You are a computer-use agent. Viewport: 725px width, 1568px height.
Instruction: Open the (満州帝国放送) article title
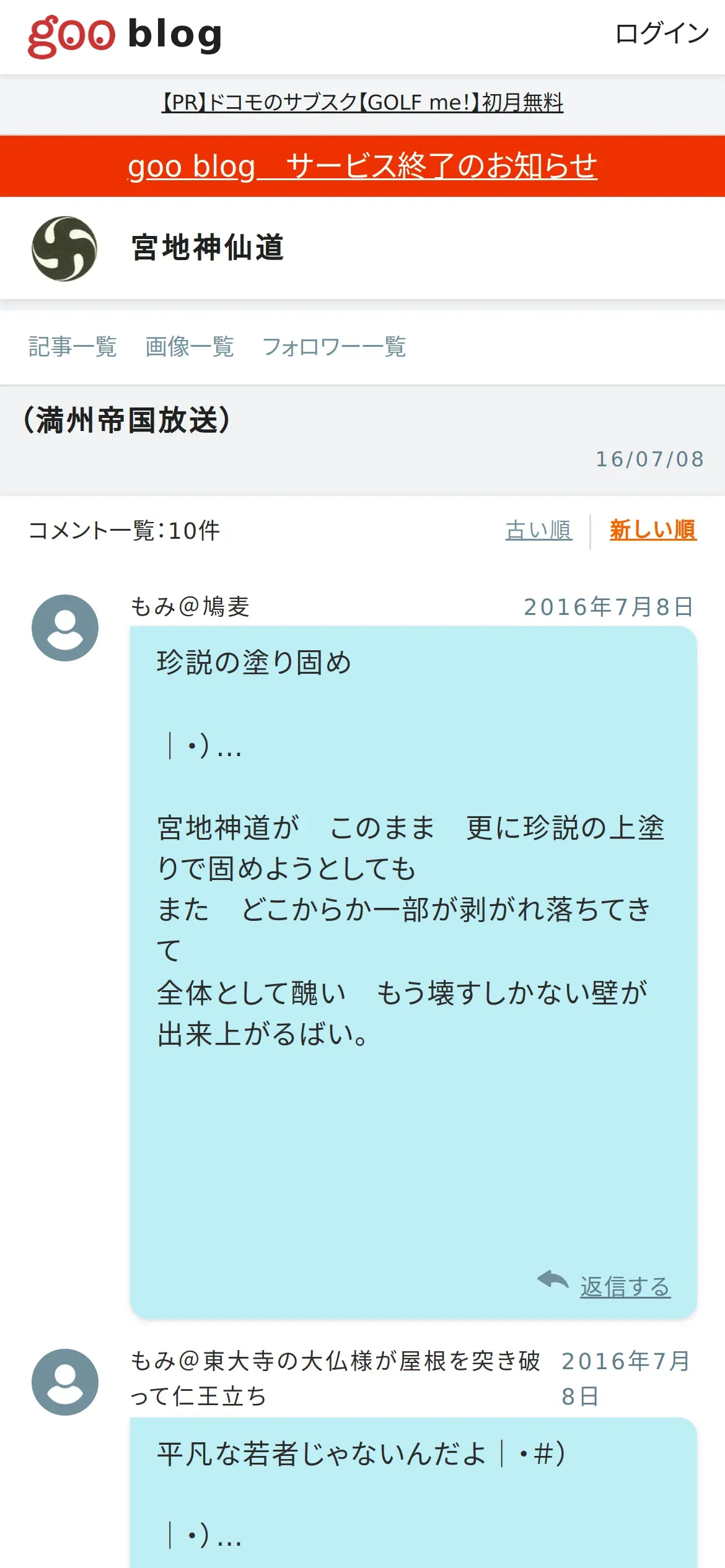(x=127, y=420)
